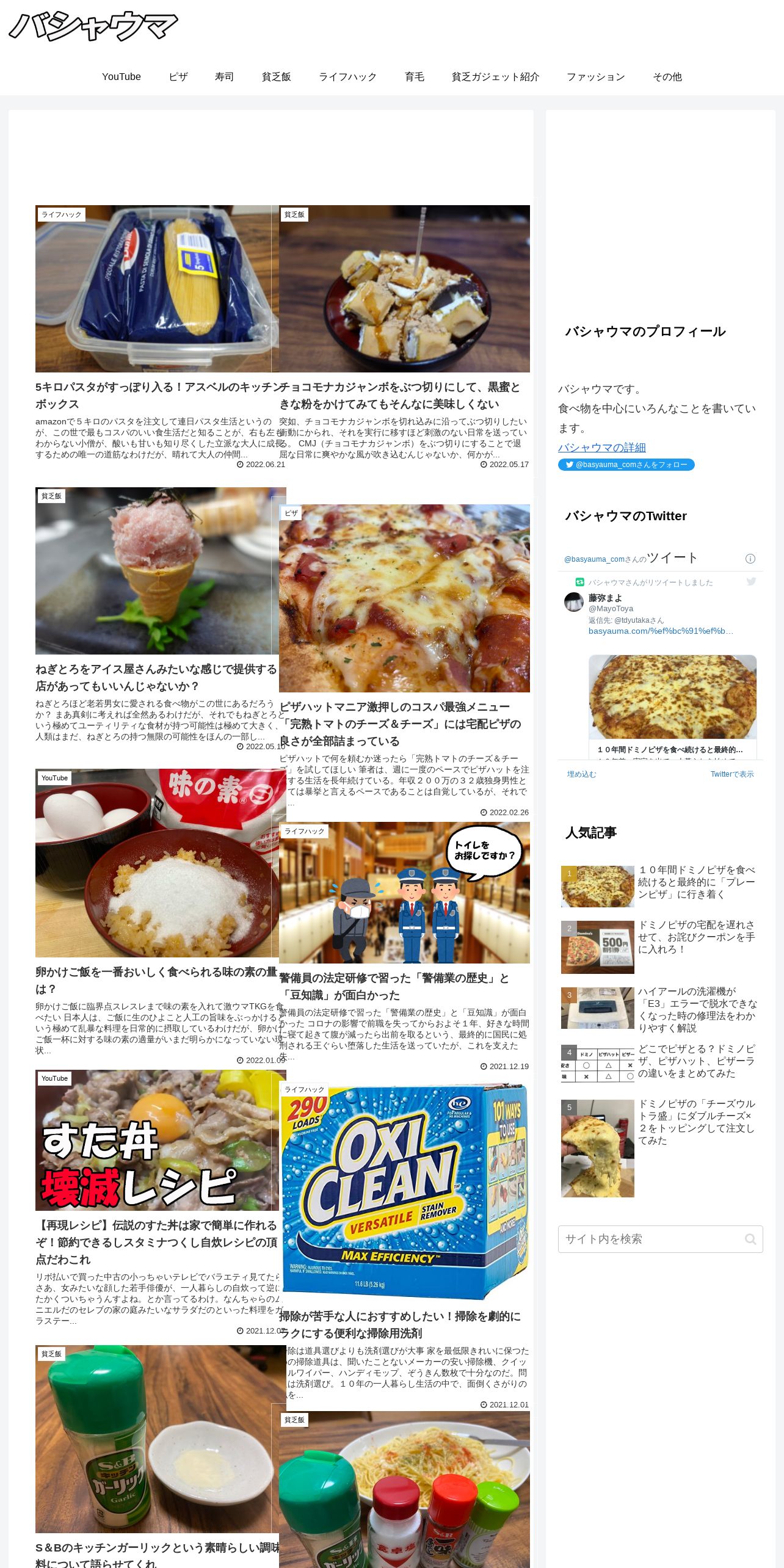Tap the バシャウマの詳細 link
784x1568 pixels.
tap(601, 448)
